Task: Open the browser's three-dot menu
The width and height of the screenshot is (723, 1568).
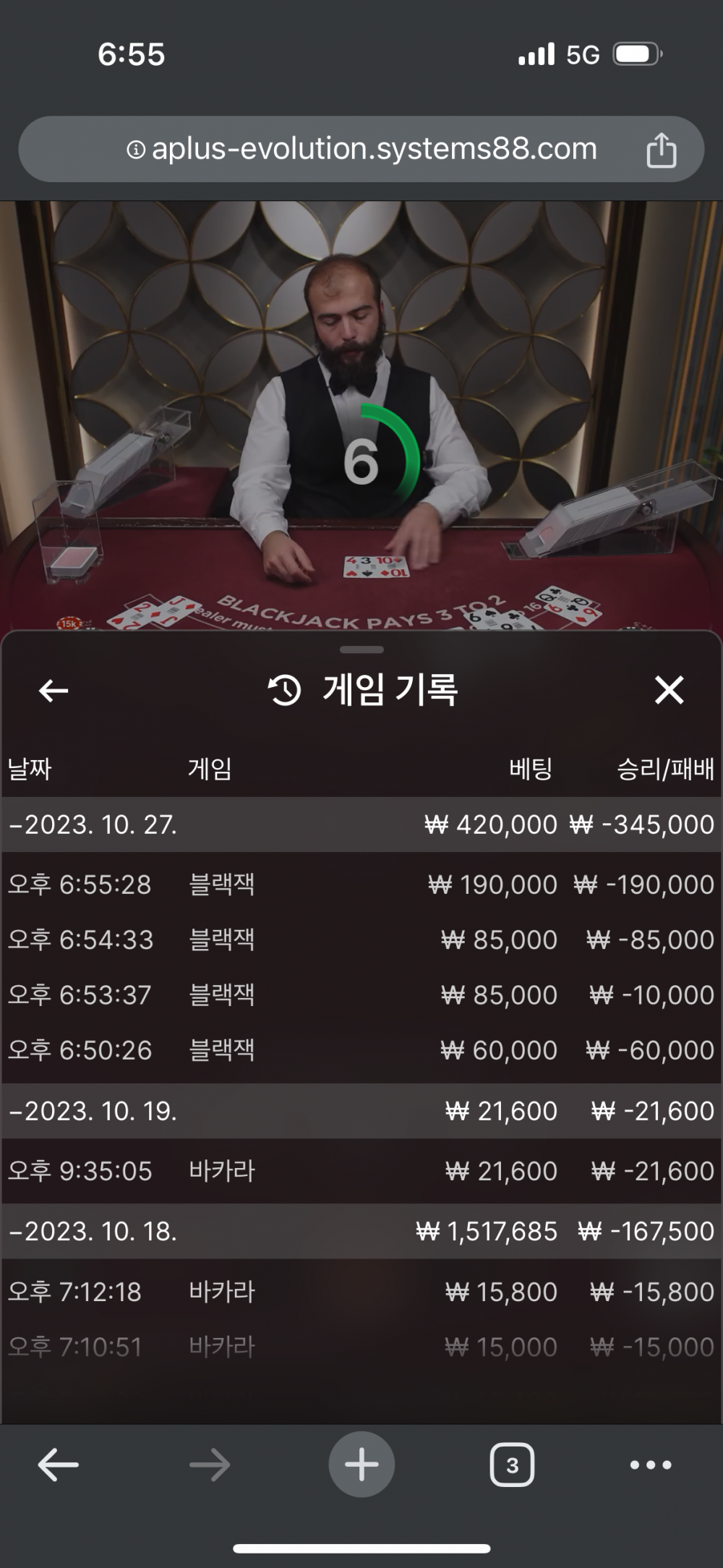Action: click(651, 1465)
